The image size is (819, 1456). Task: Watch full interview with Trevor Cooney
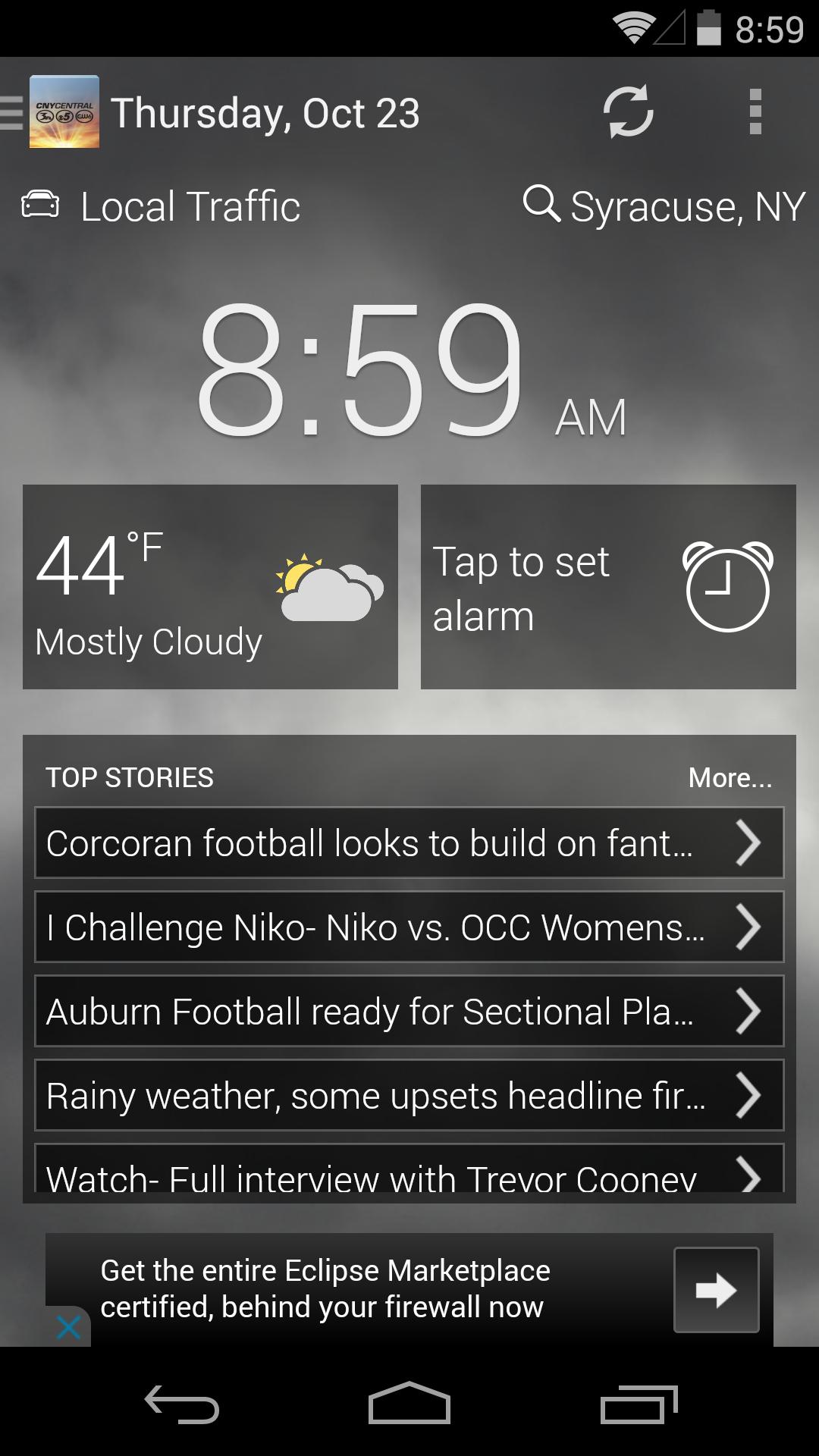tap(409, 1172)
